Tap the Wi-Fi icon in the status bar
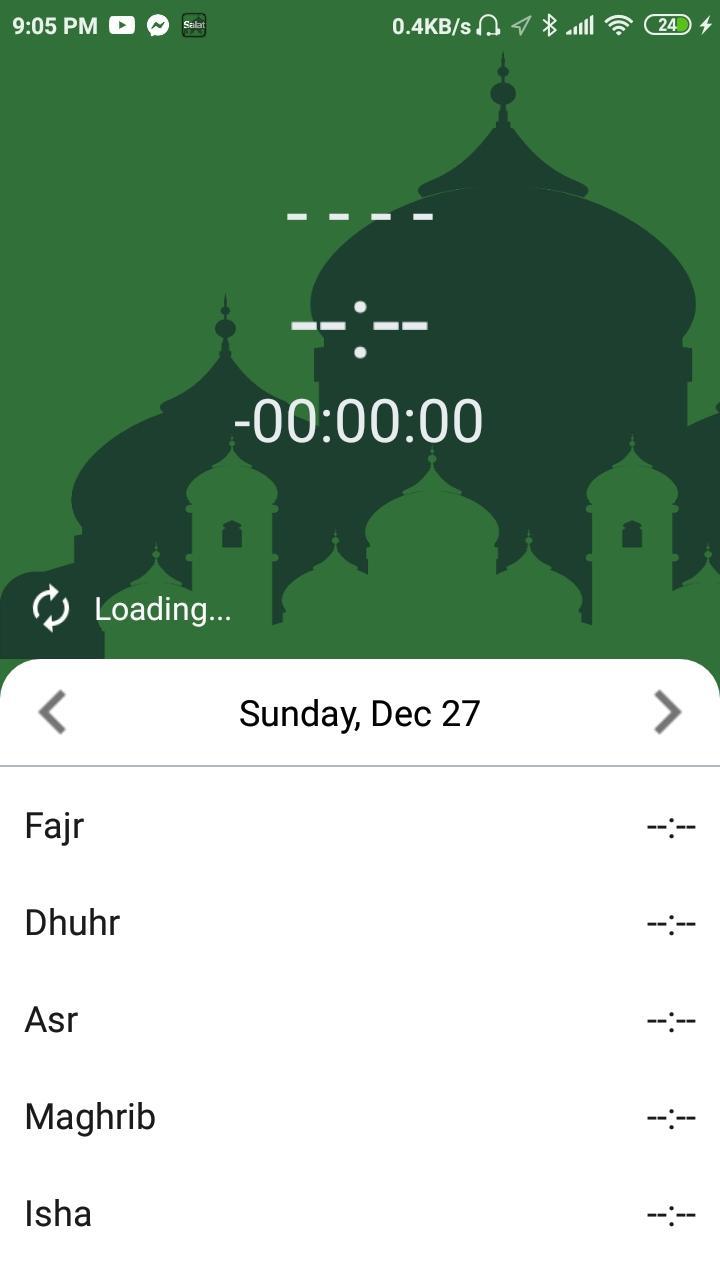Image resolution: width=720 pixels, height=1280 pixels. (617, 25)
